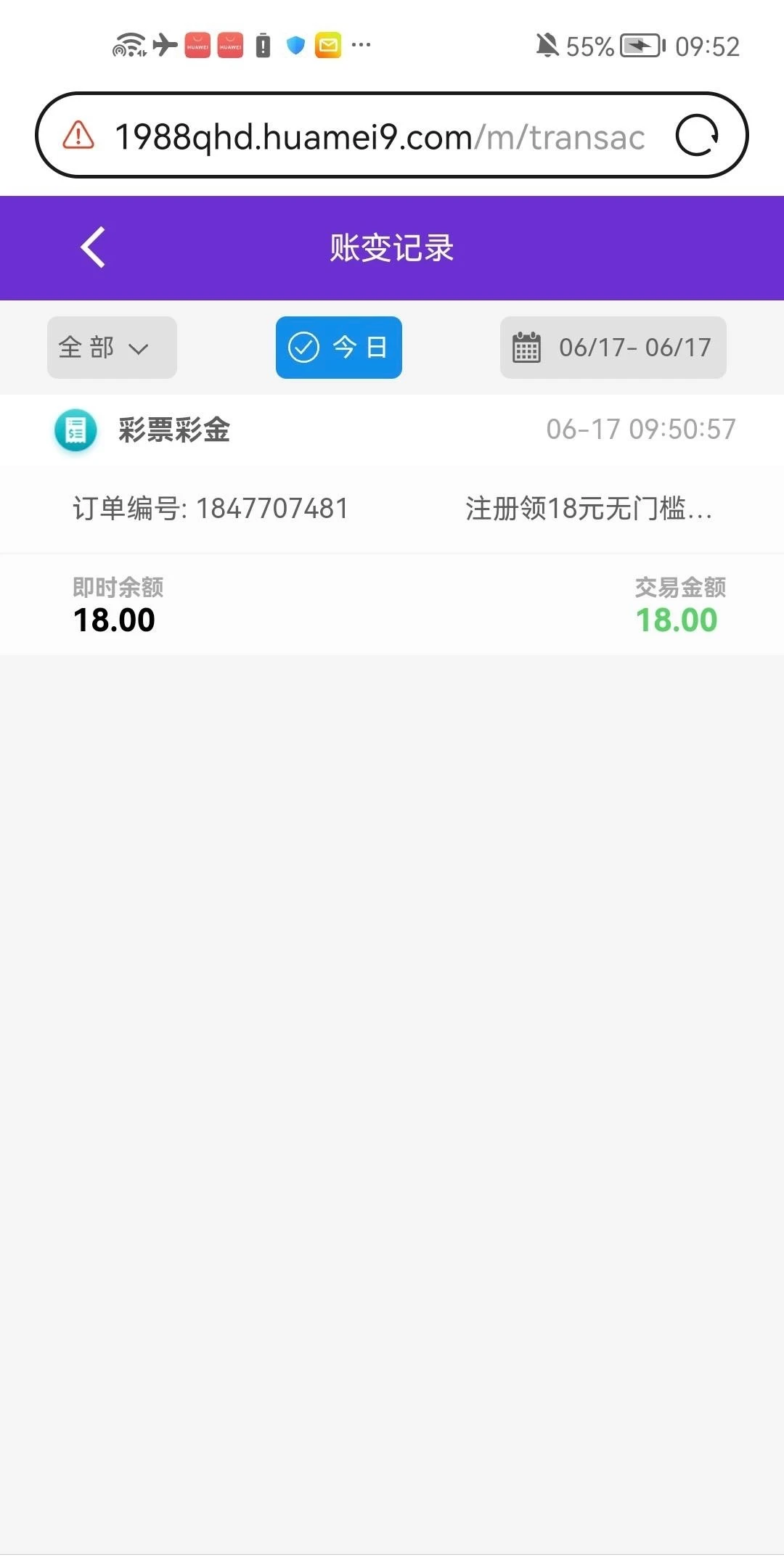Tap the mail notification icon in status bar
This screenshot has width=784, height=1568.
pos(327,45)
